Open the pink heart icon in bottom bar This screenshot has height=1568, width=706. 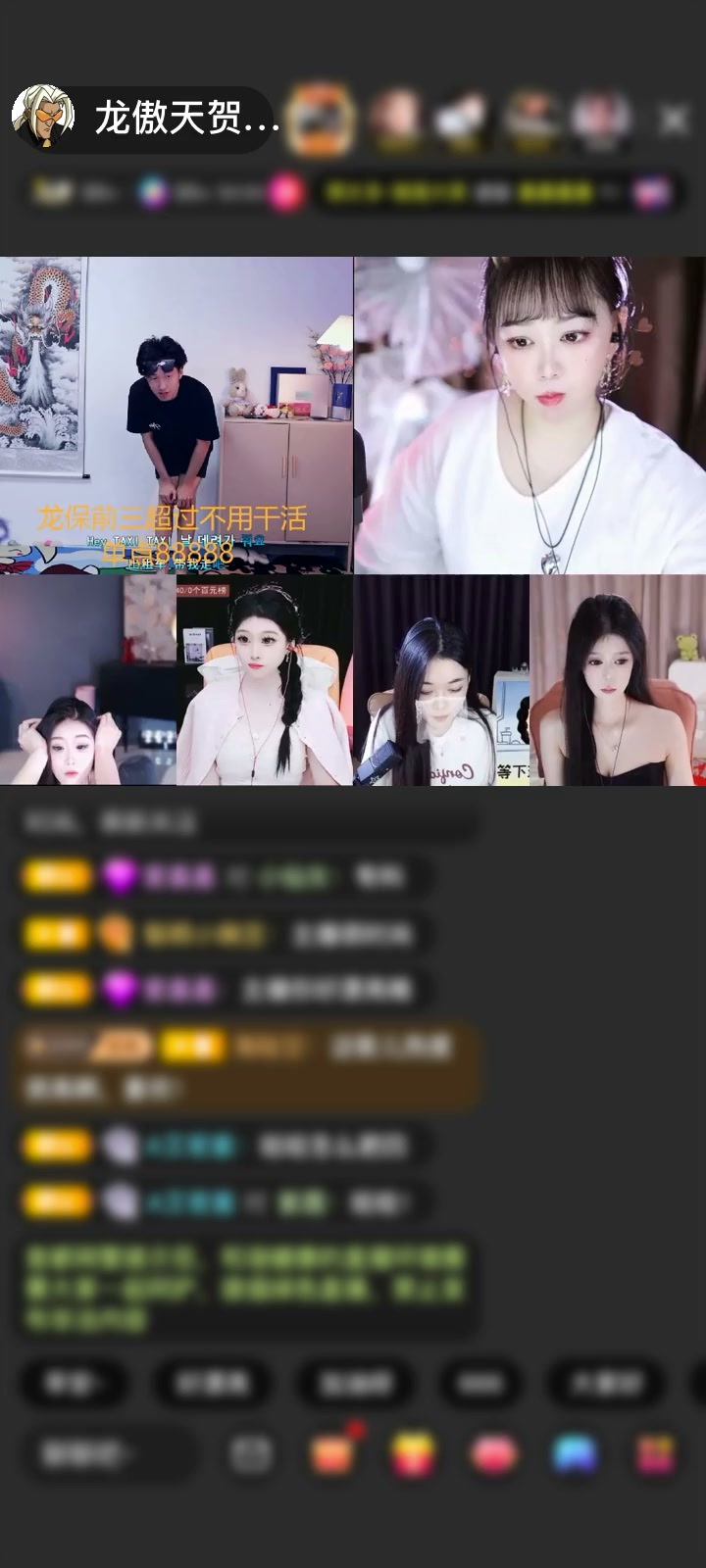494,1454
